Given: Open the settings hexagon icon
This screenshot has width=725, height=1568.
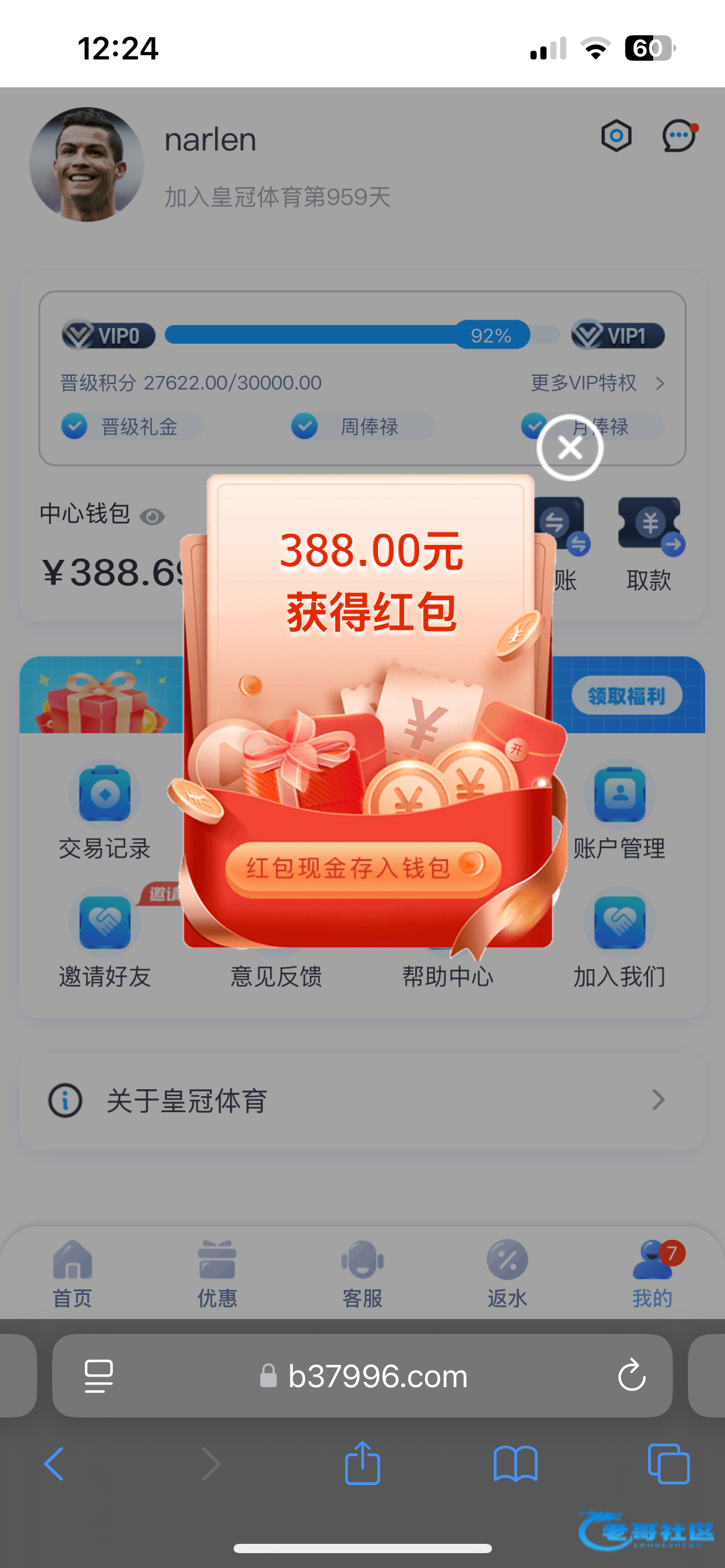Looking at the screenshot, I should (x=616, y=136).
